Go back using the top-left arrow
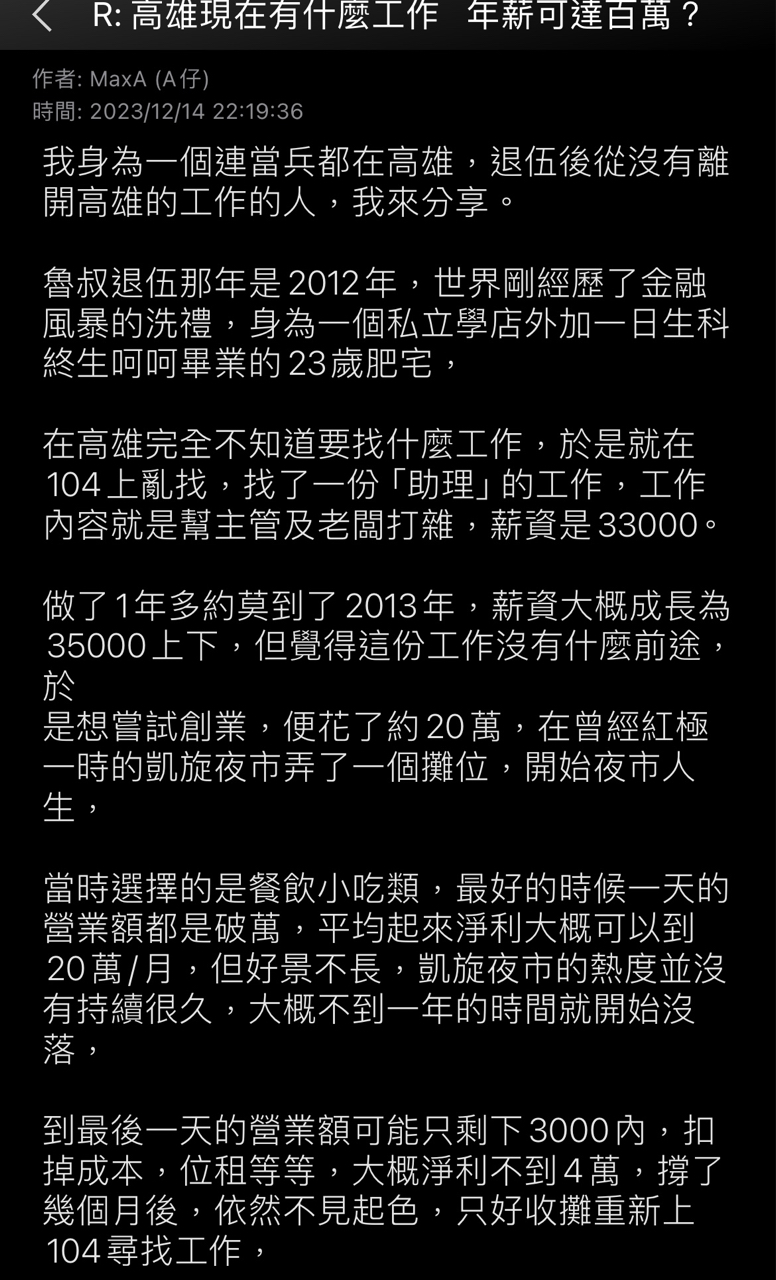The height and width of the screenshot is (1280, 776). click(x=42, y=16)
